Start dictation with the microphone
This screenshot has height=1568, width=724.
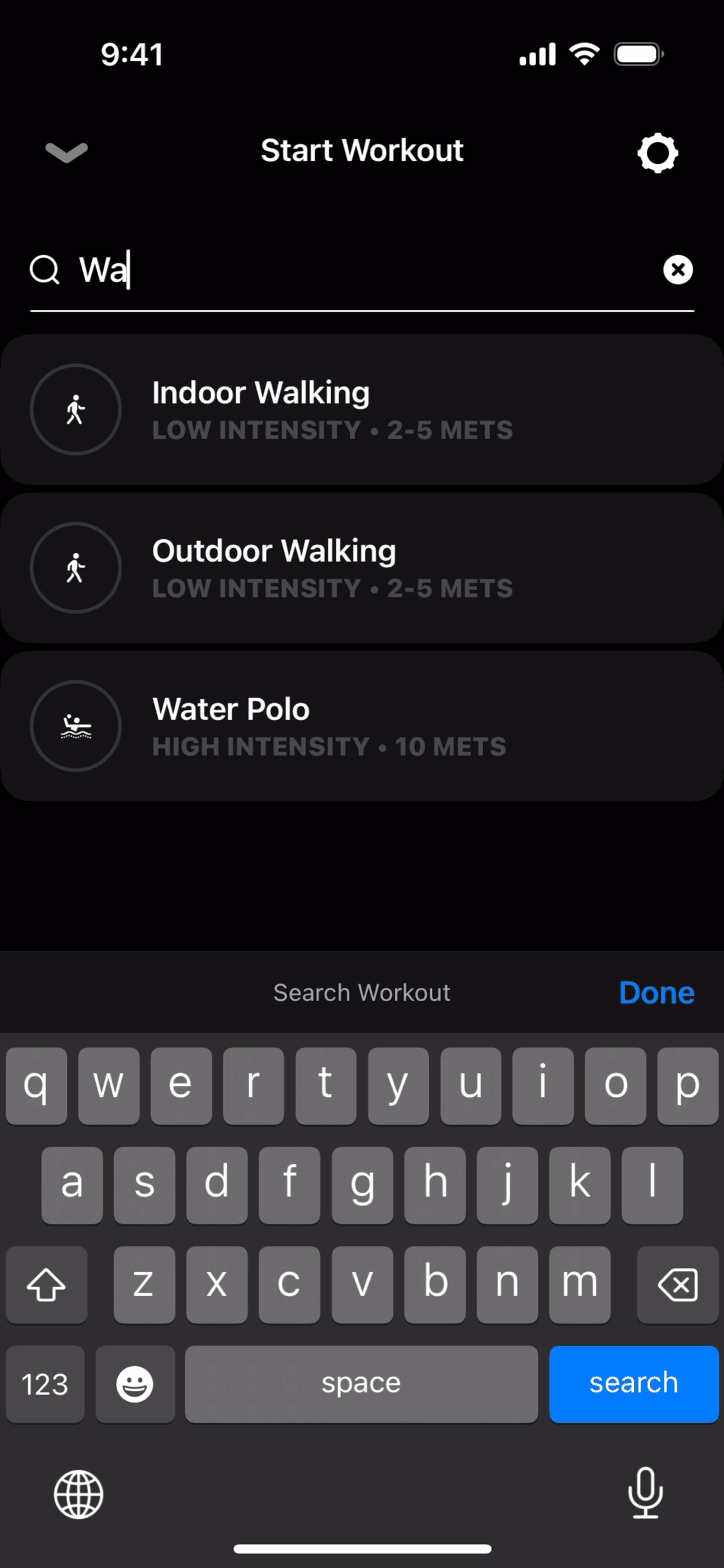[x=645, y=1493]
